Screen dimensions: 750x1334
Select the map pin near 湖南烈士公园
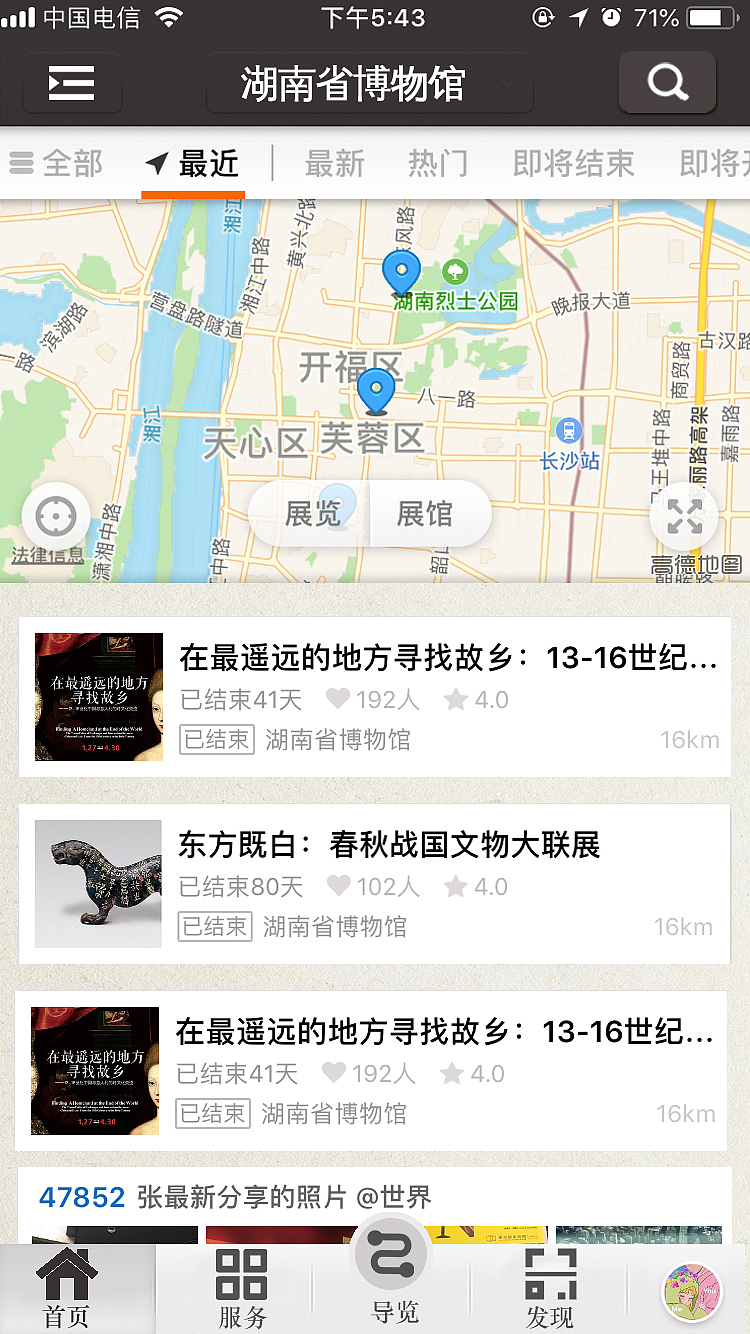click(401, 272)
